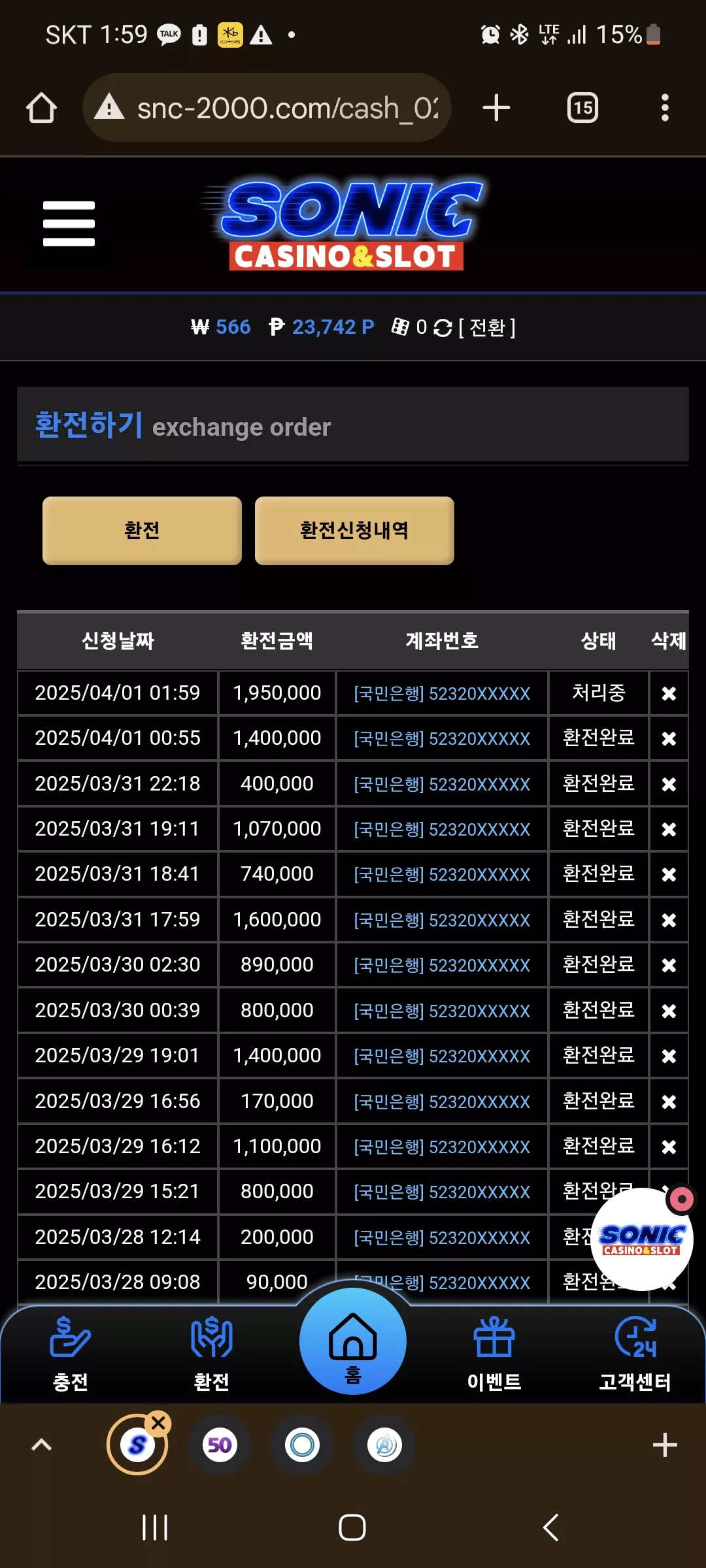This screenshot has width=706, height=1568.
Task: Delete the 2025/03/31 22:18 entry
Action: click(x=669, y=784)
